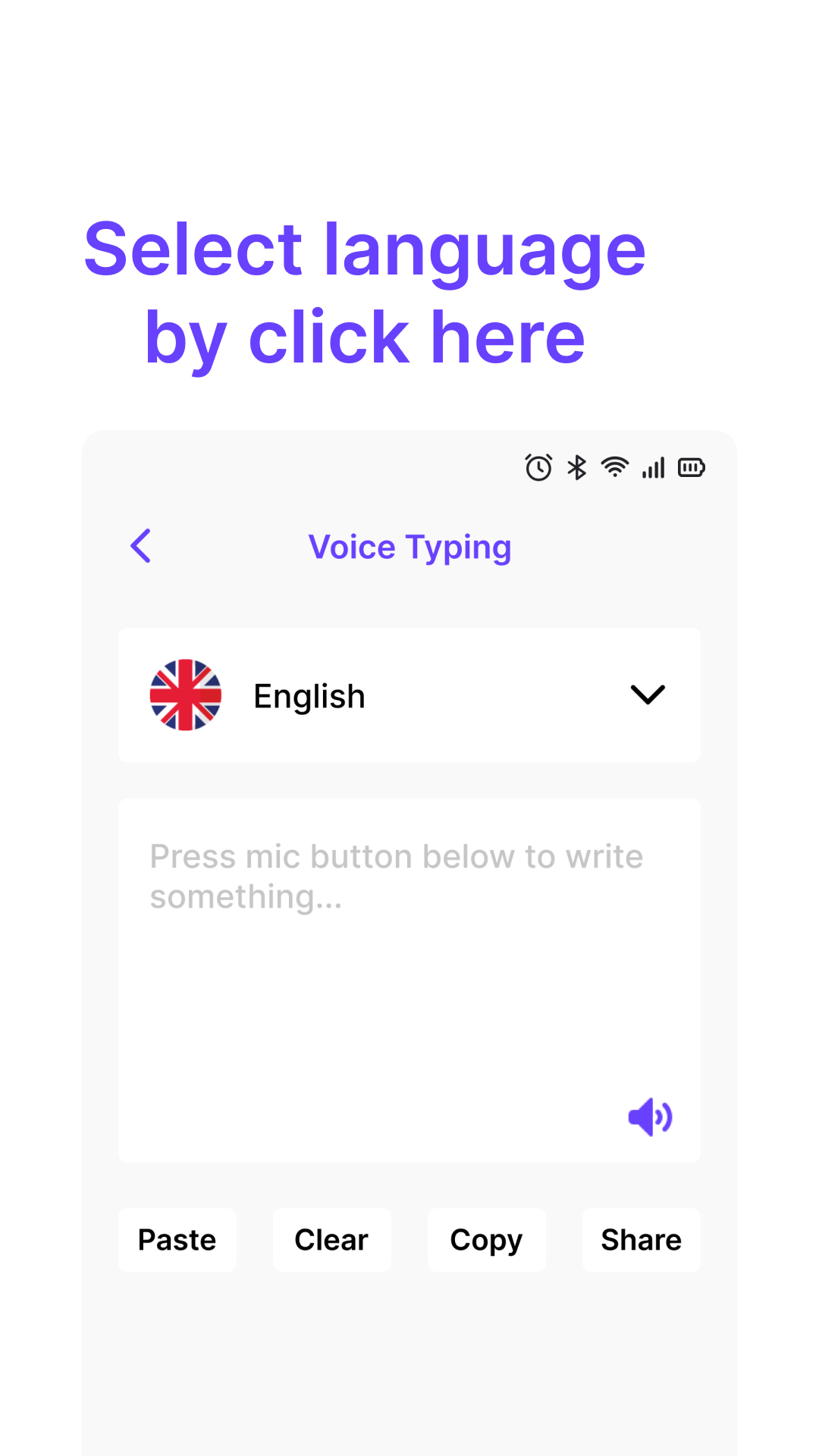
Task: Tap the back arrow icon
Action: (140, 546)
